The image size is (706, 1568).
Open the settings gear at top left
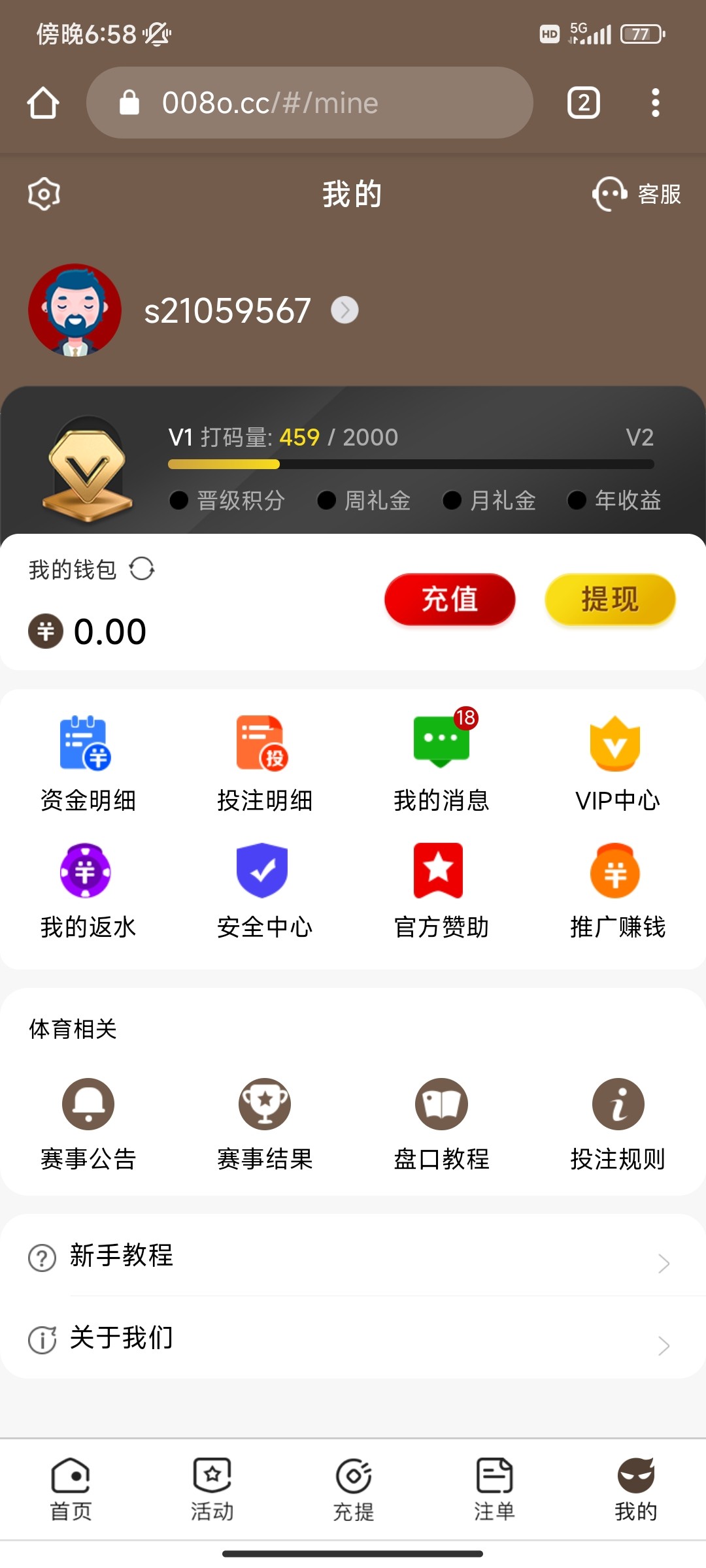pyautogui.click(x=42, y=193)
